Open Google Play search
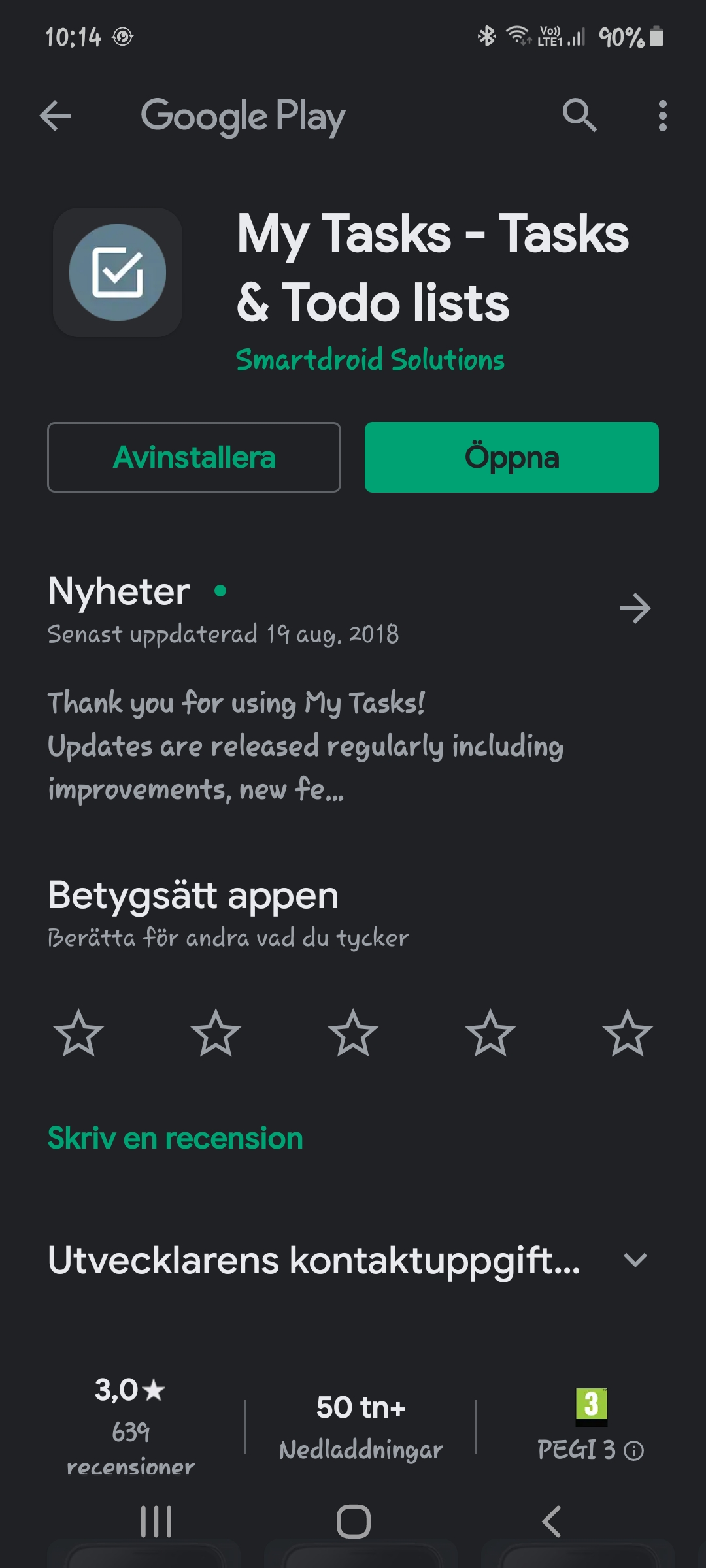706x1568 pixels. point(579,116)
